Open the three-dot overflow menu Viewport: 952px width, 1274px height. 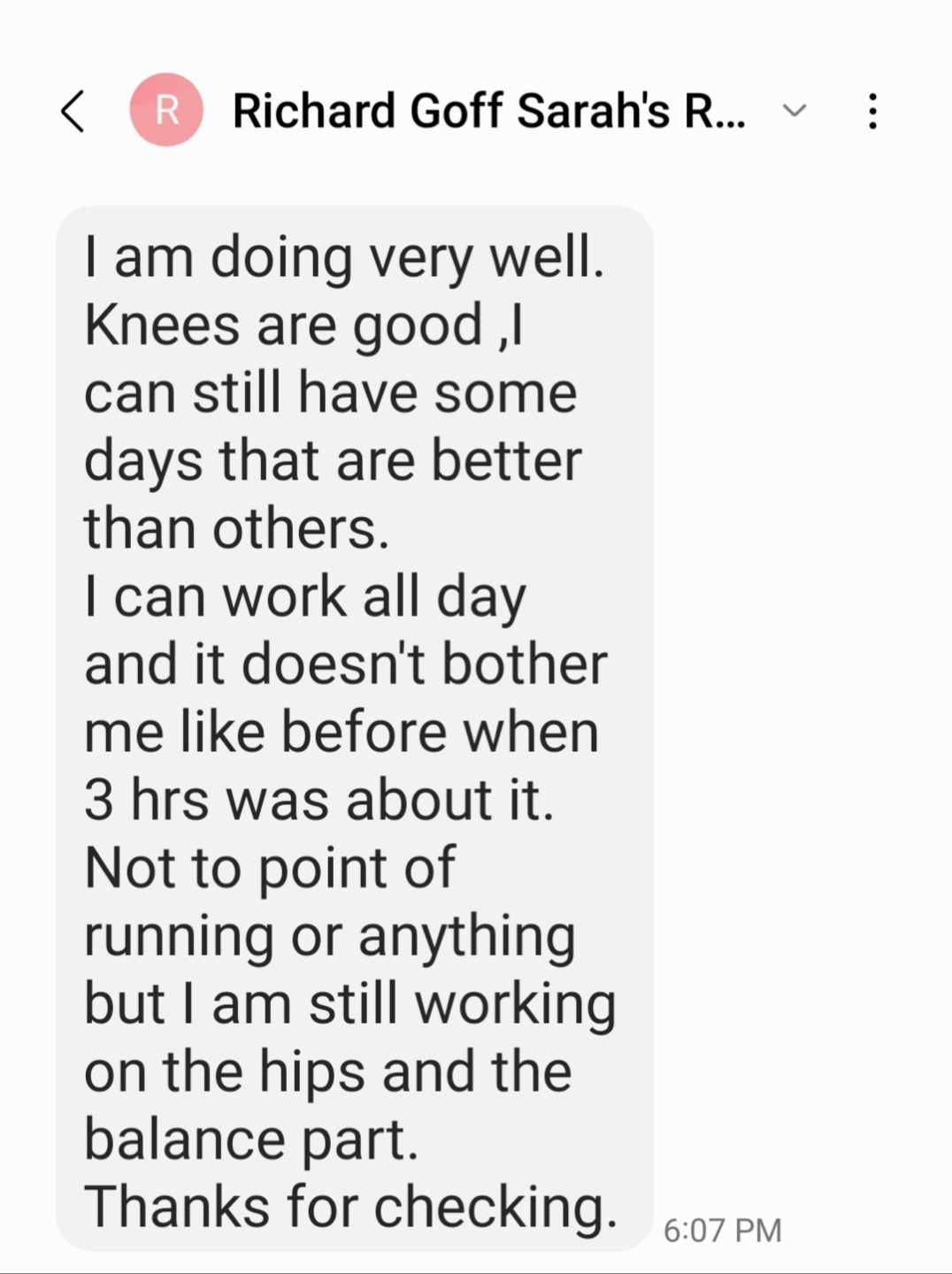pos(872,111)
